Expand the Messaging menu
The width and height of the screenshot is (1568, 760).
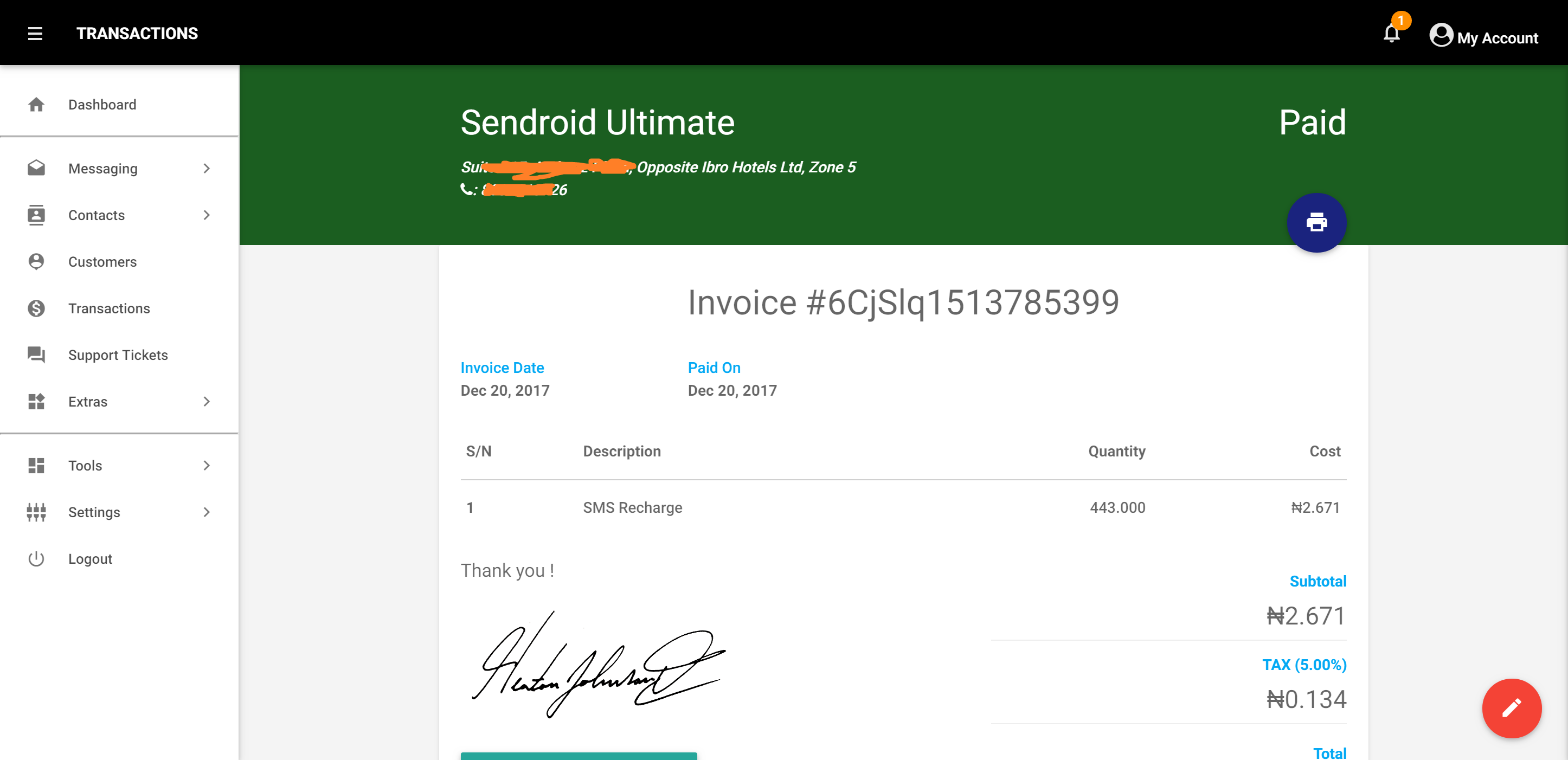[x=119, y=169]
